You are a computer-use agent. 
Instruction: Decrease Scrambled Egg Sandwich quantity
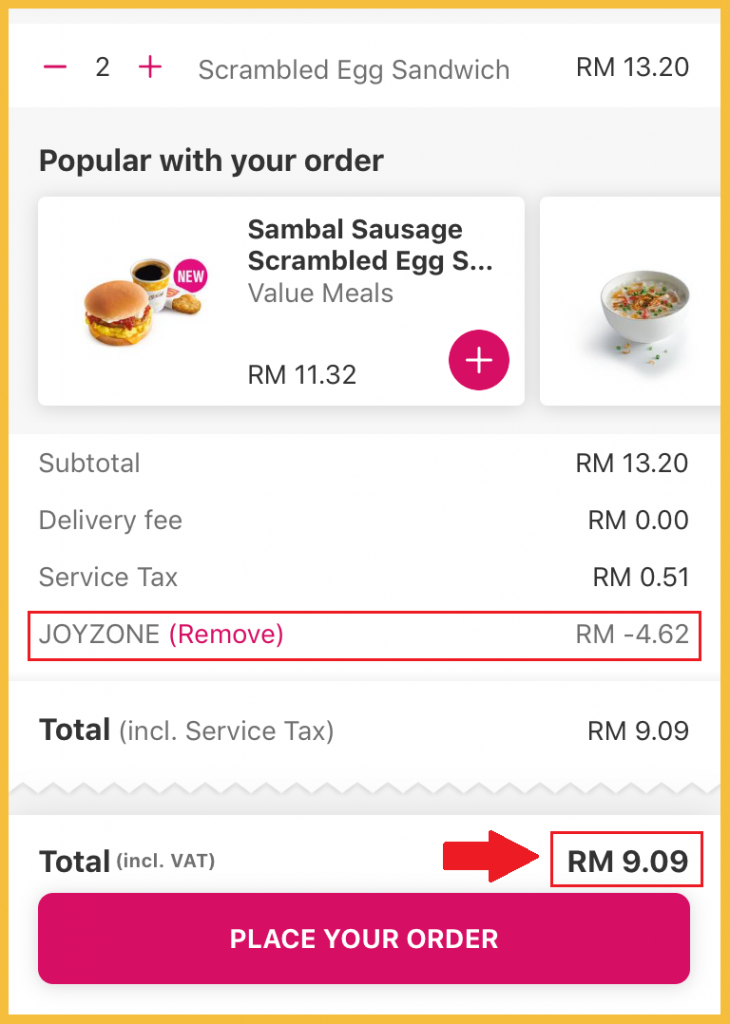coord(55,67)
